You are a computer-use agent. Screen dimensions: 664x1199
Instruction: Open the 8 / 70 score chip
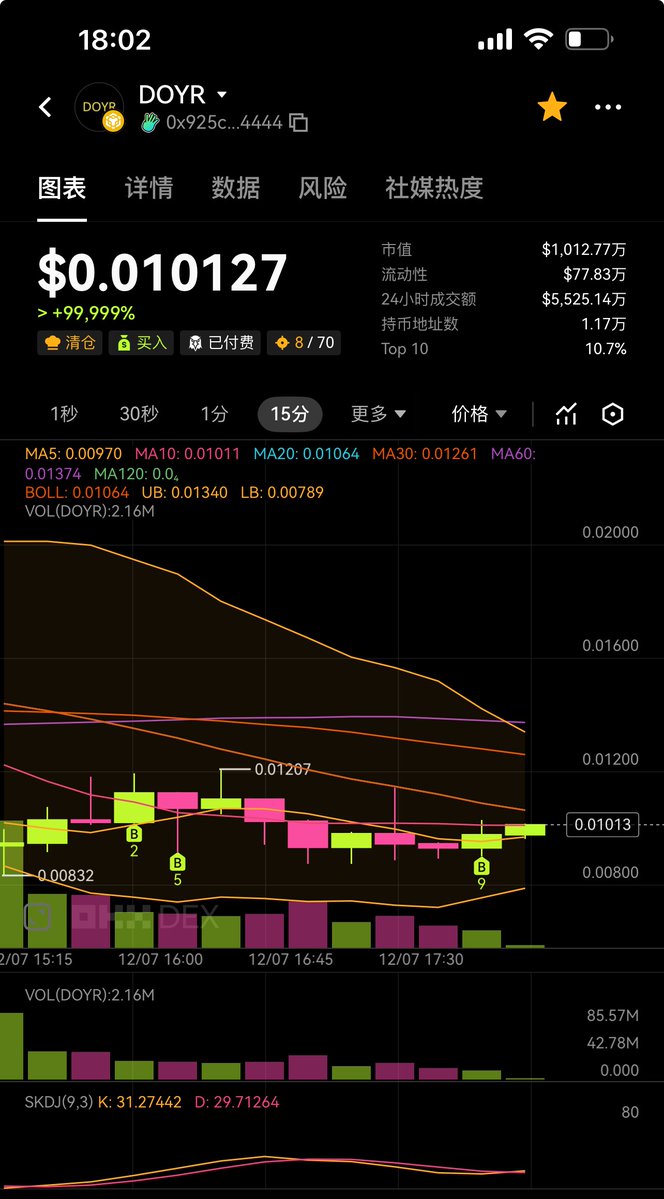pos(305,343)
